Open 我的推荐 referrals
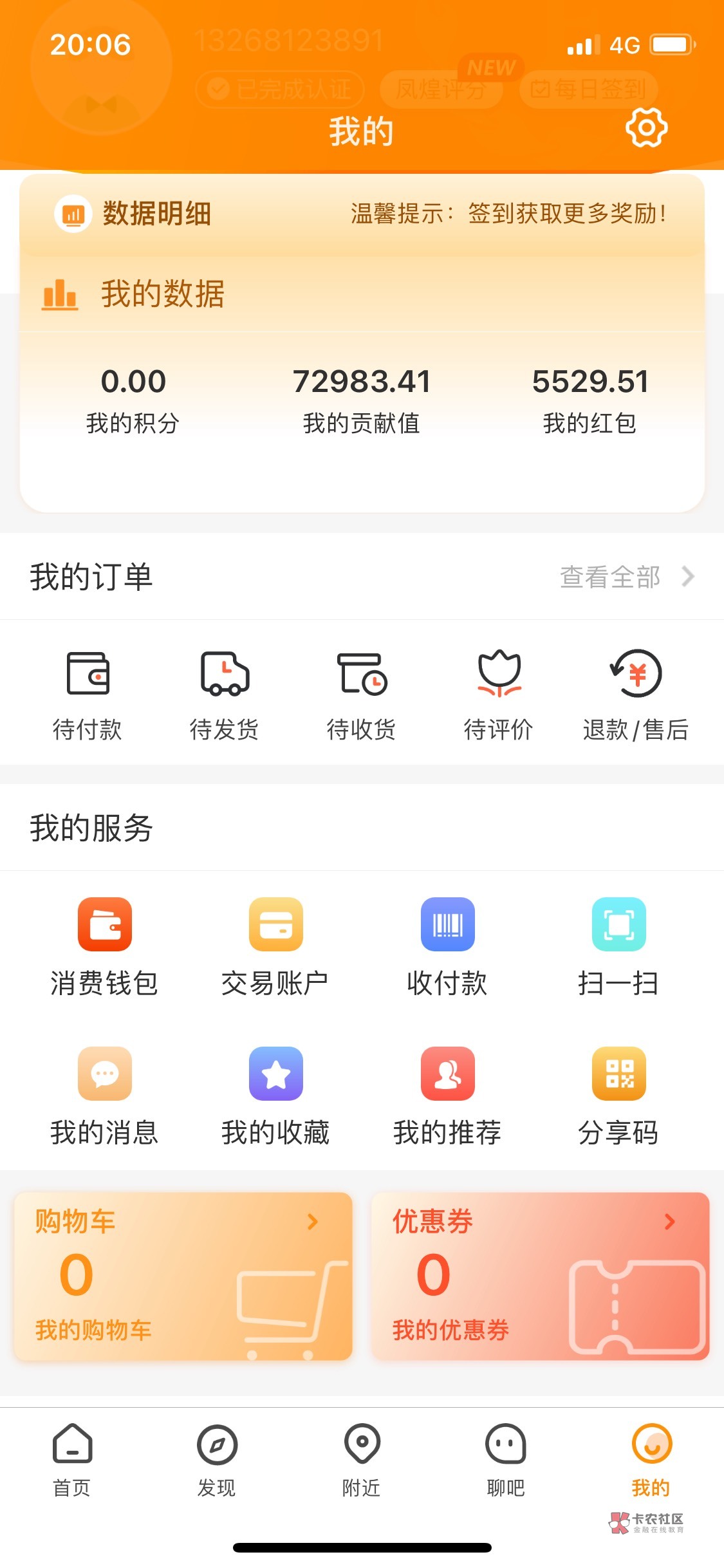The image size is (724, 1568). (x=447, y=1096)
